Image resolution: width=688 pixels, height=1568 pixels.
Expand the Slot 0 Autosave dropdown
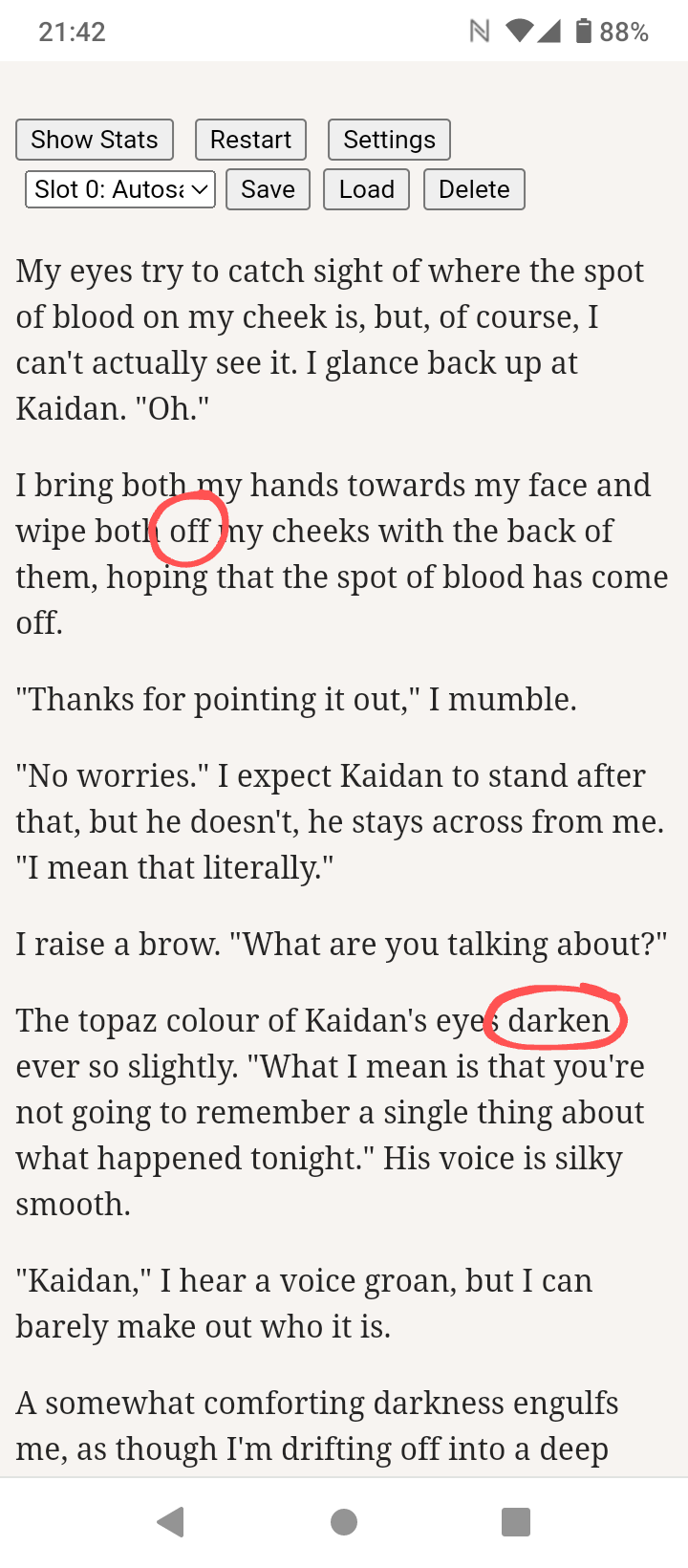pyautogui.click(x=120, y=189)
